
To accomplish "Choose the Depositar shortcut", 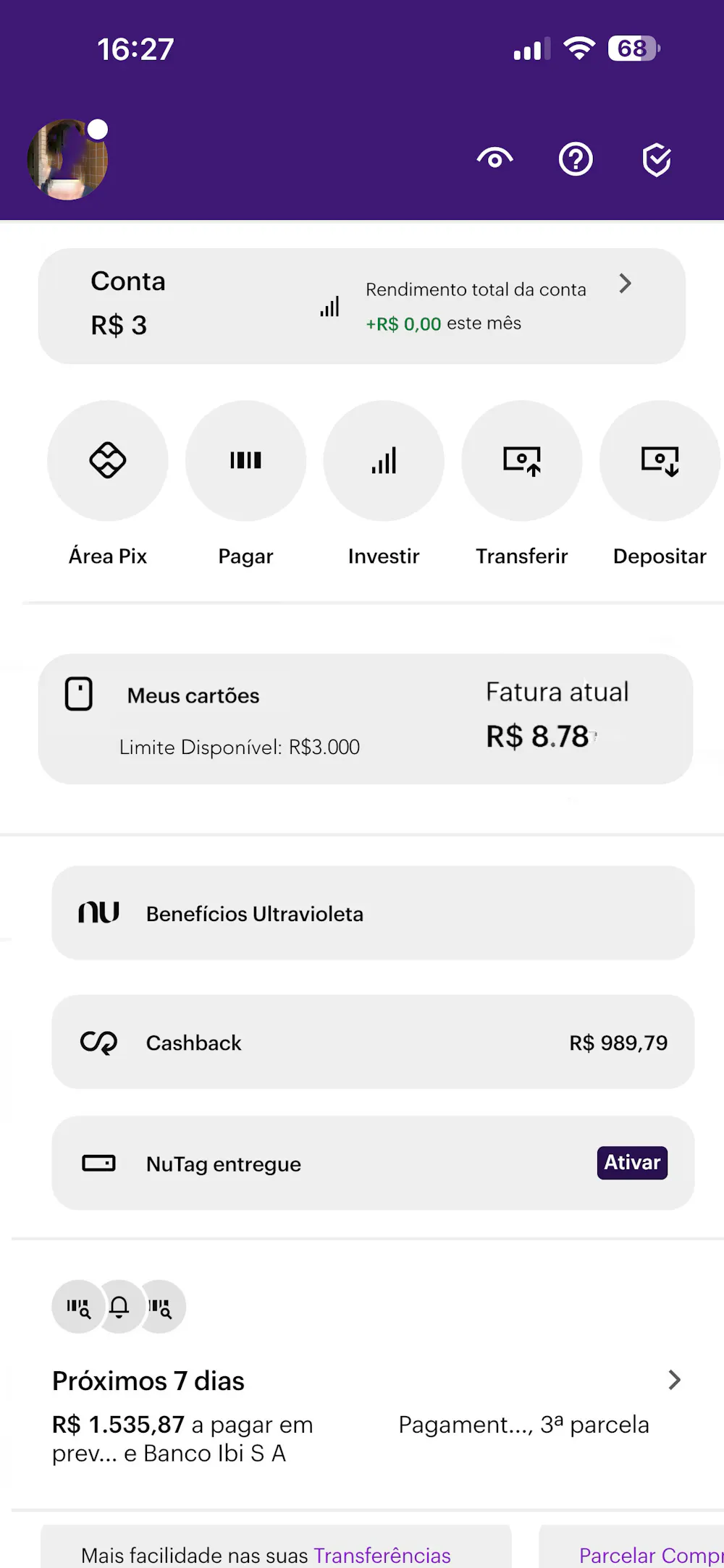I will pos(659,461).
